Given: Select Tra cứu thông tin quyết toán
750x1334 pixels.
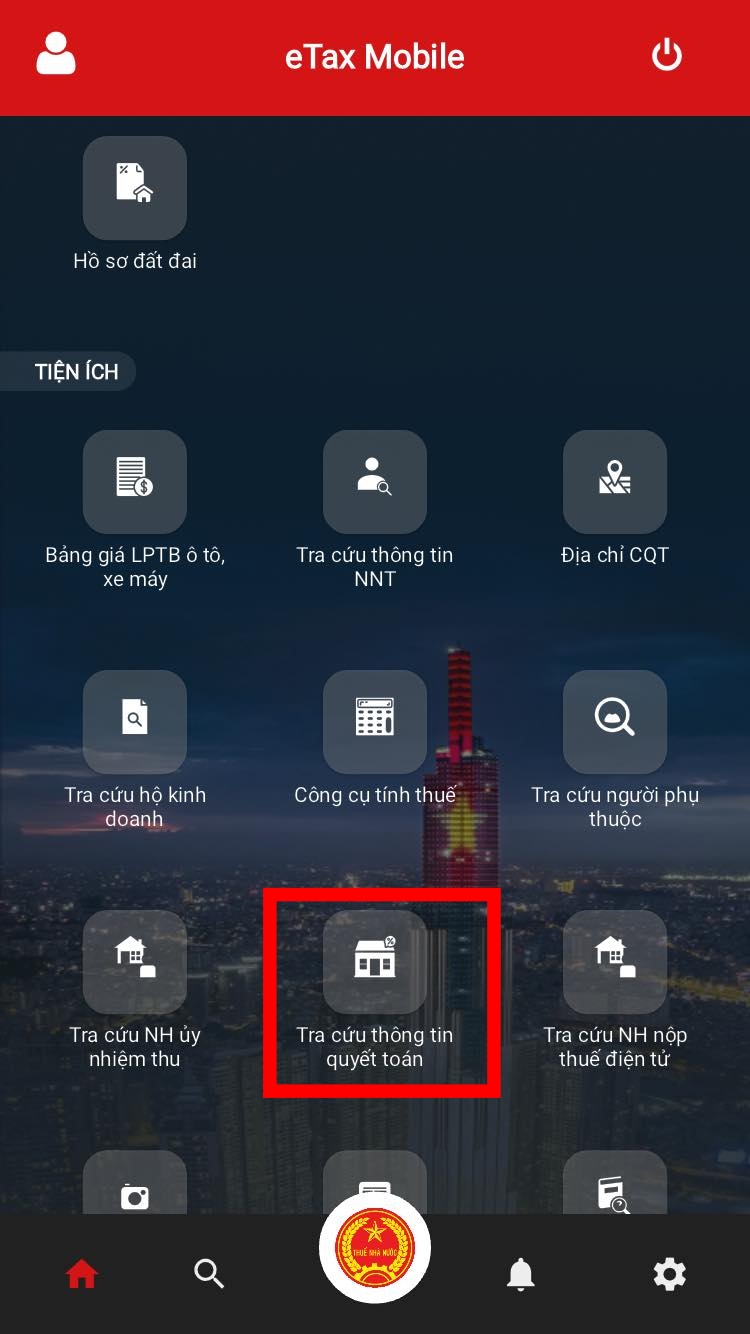Looking at the screenshot, I should coord(375,962).
